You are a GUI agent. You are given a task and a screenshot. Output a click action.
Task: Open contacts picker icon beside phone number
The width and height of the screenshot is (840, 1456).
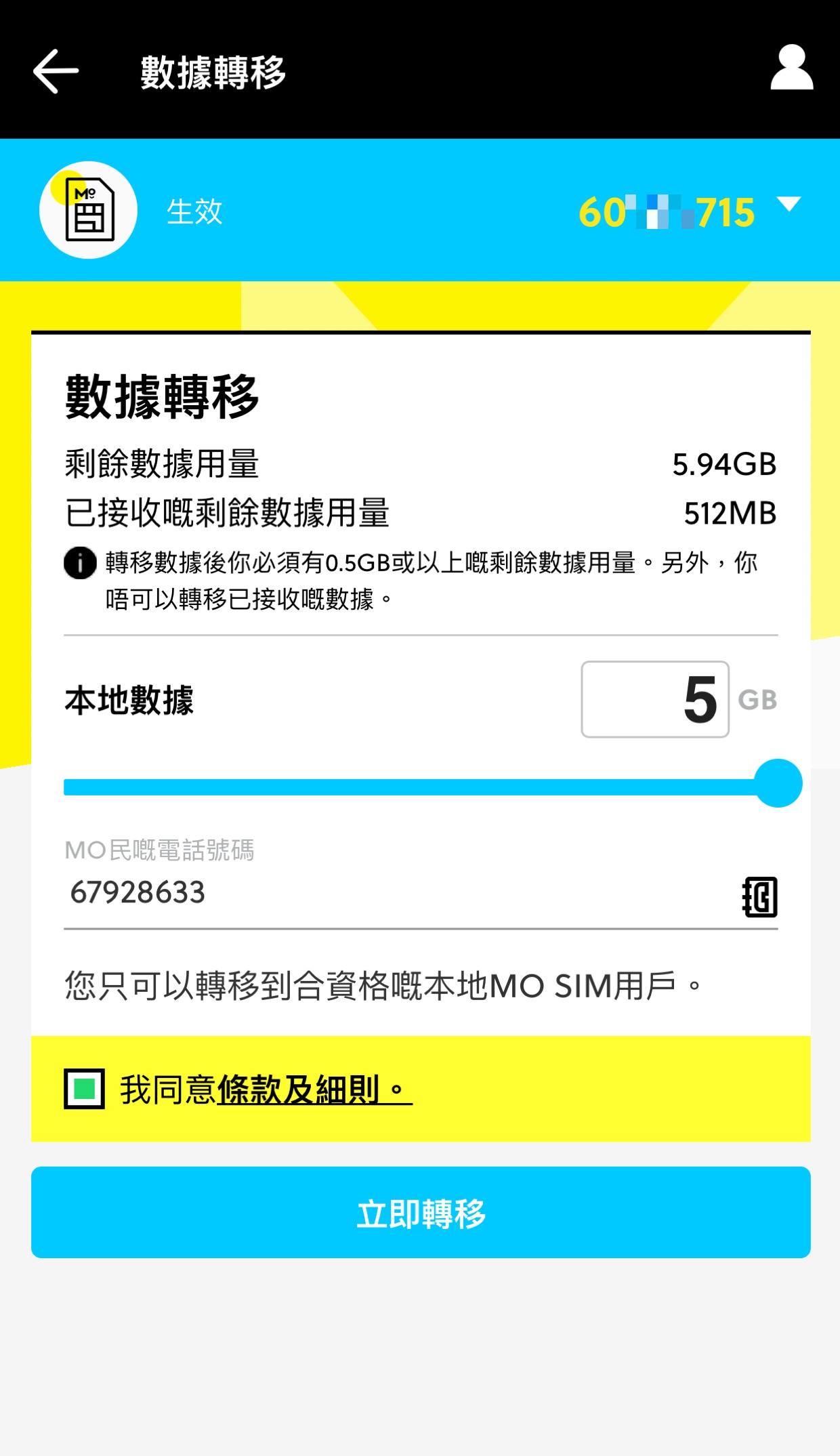[x=760, y=896]
